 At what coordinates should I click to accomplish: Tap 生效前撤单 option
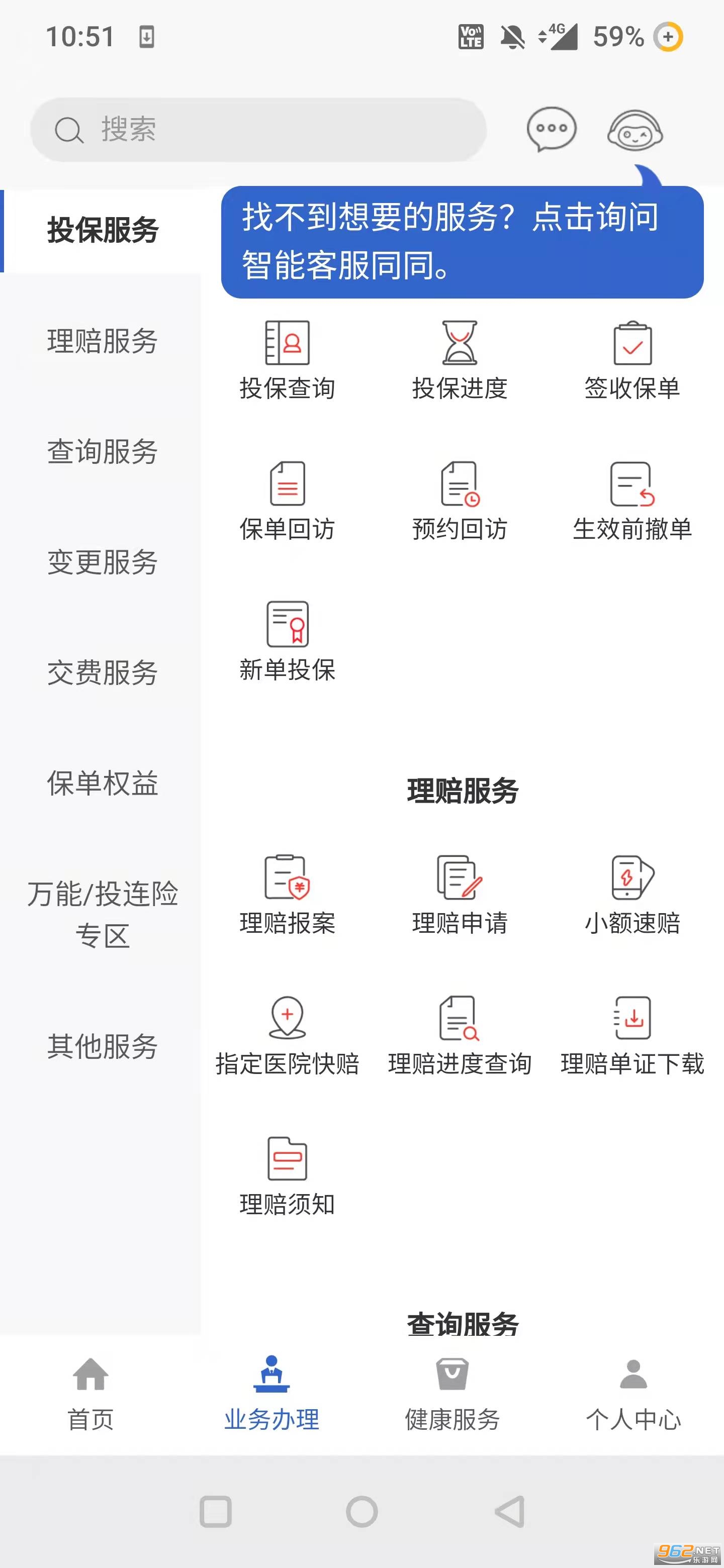pyautogui.click(x=632, y=502)
